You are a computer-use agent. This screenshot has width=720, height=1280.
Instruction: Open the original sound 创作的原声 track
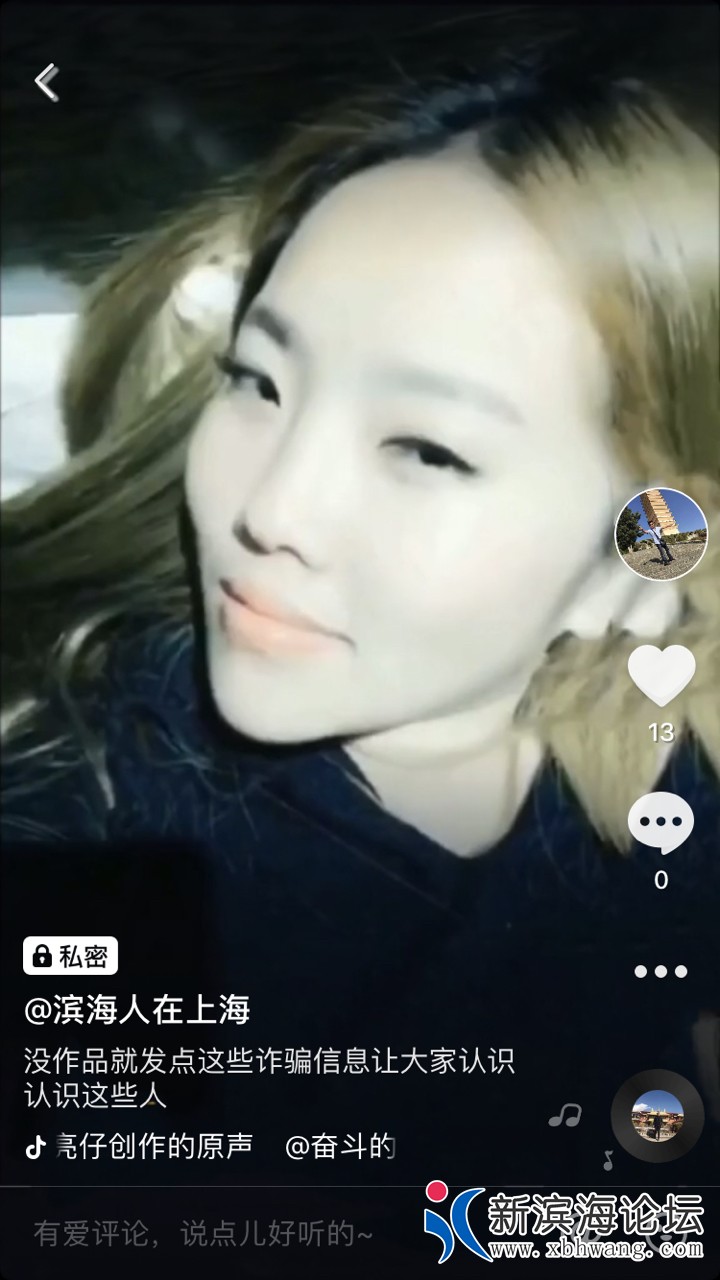140,1146
